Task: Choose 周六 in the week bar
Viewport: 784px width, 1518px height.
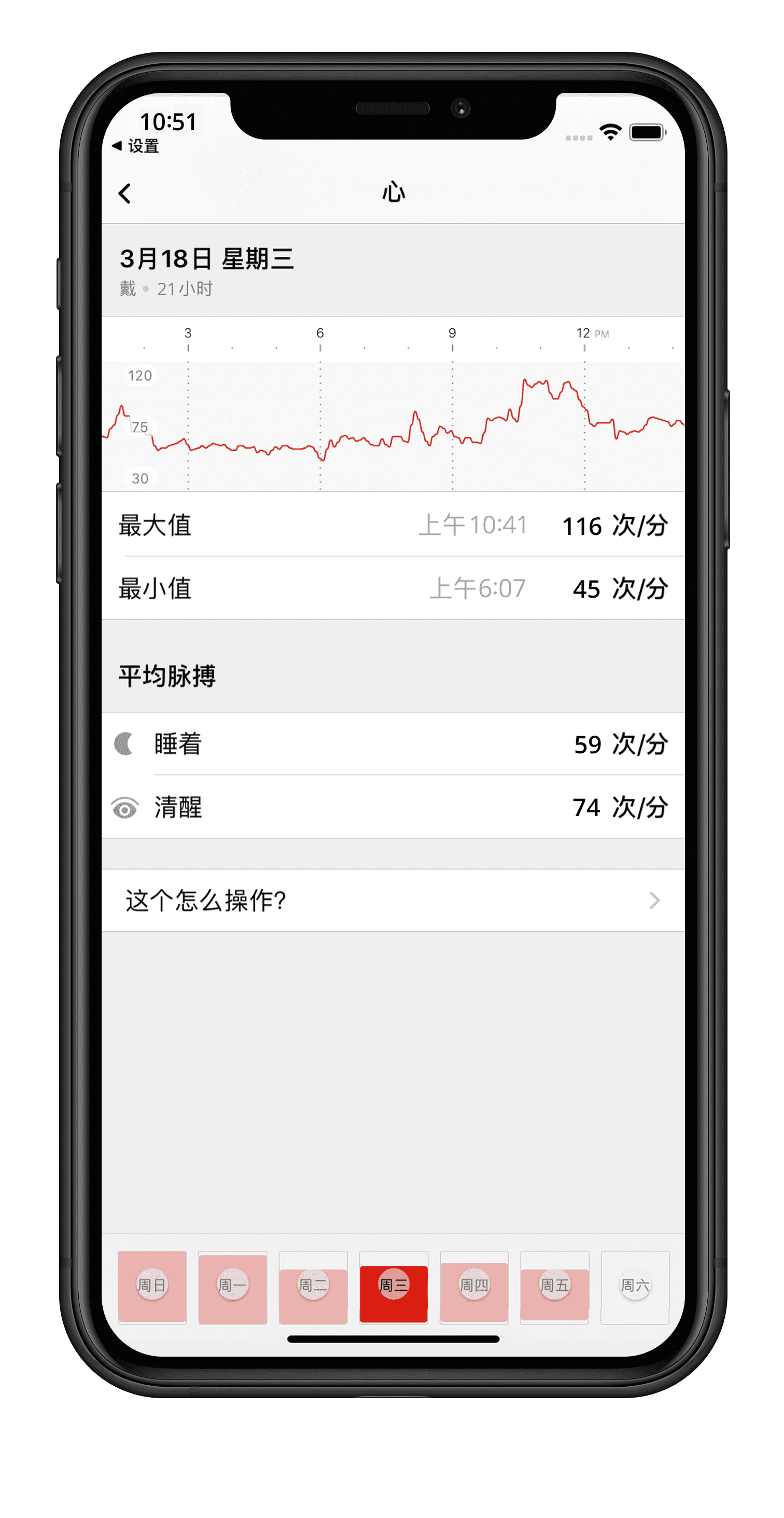Action: tap(635, 1286)
